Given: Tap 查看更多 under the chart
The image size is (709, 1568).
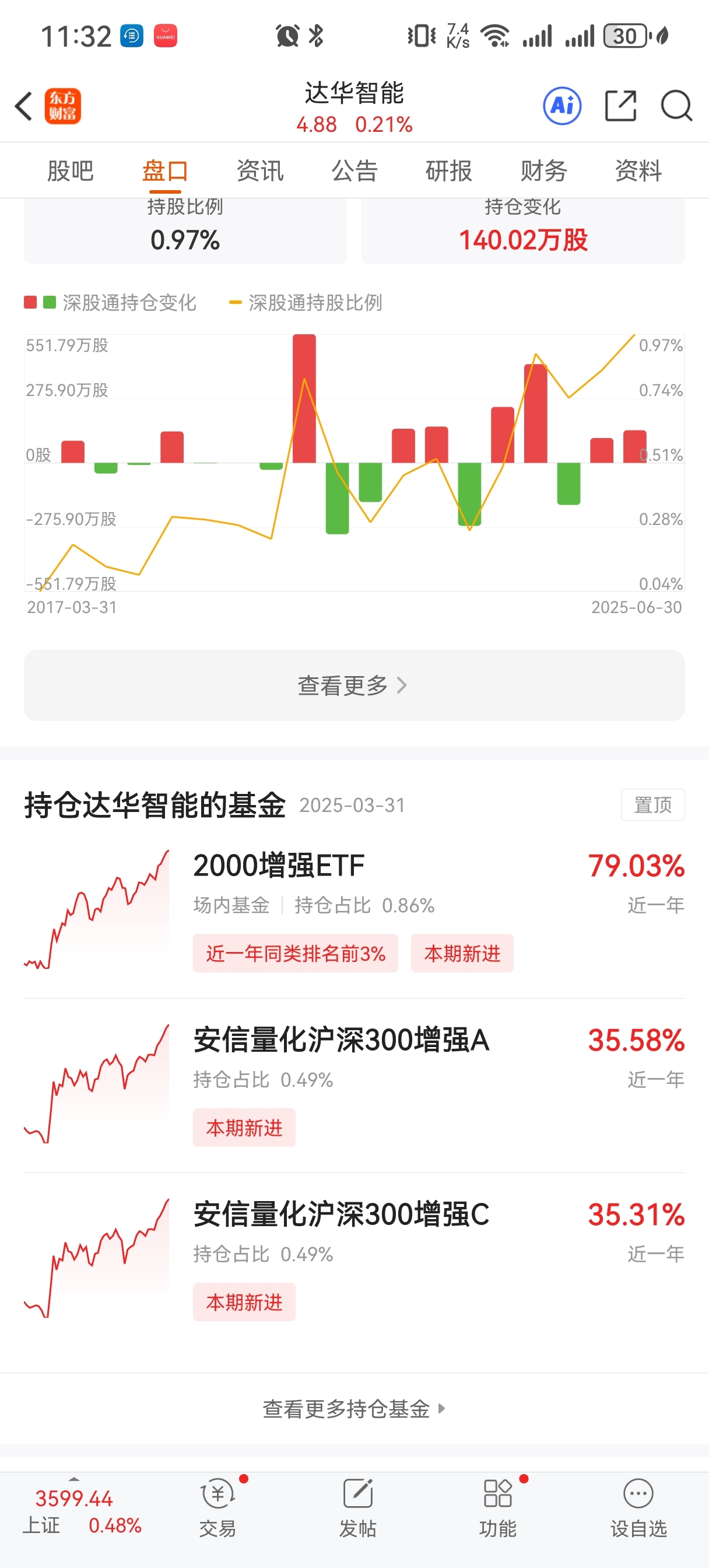Looking at the screenshot, I should [x=354, y=685].
